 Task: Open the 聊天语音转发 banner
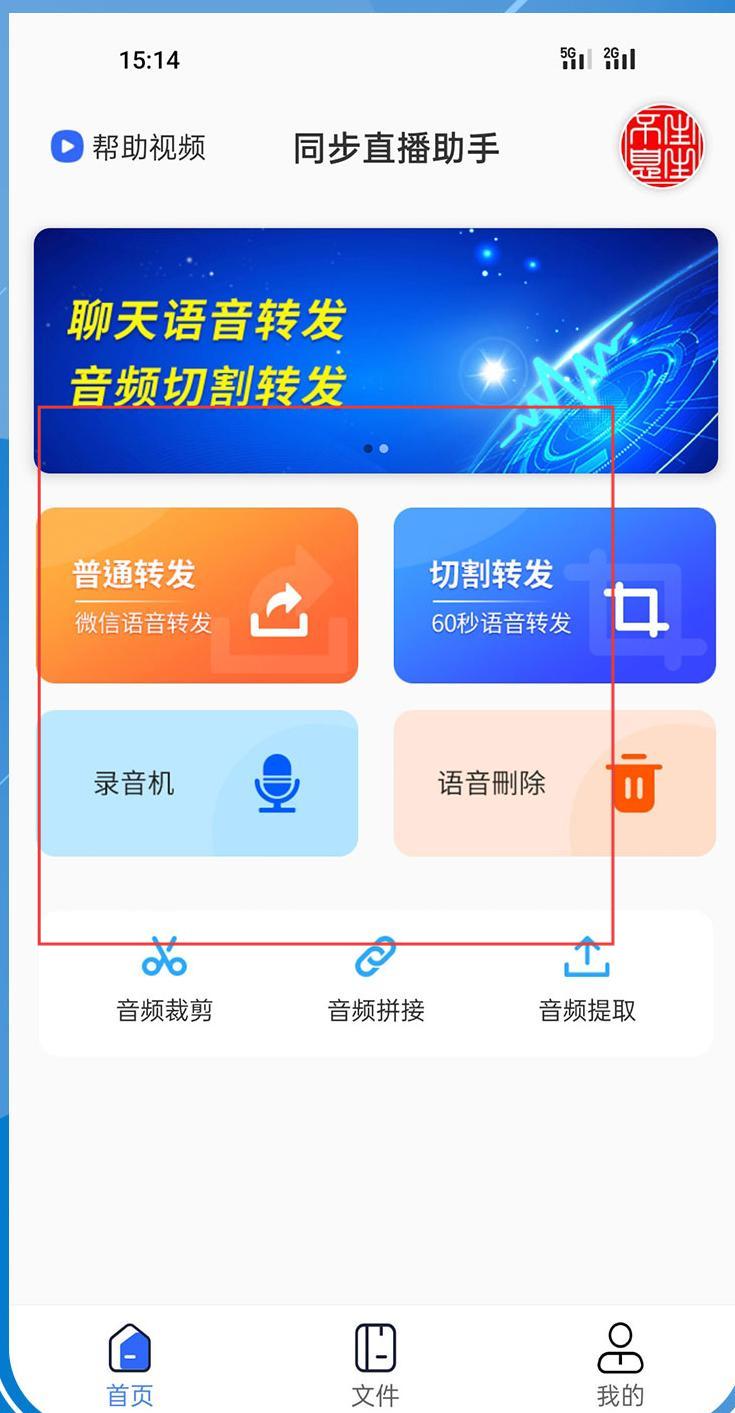376,350
